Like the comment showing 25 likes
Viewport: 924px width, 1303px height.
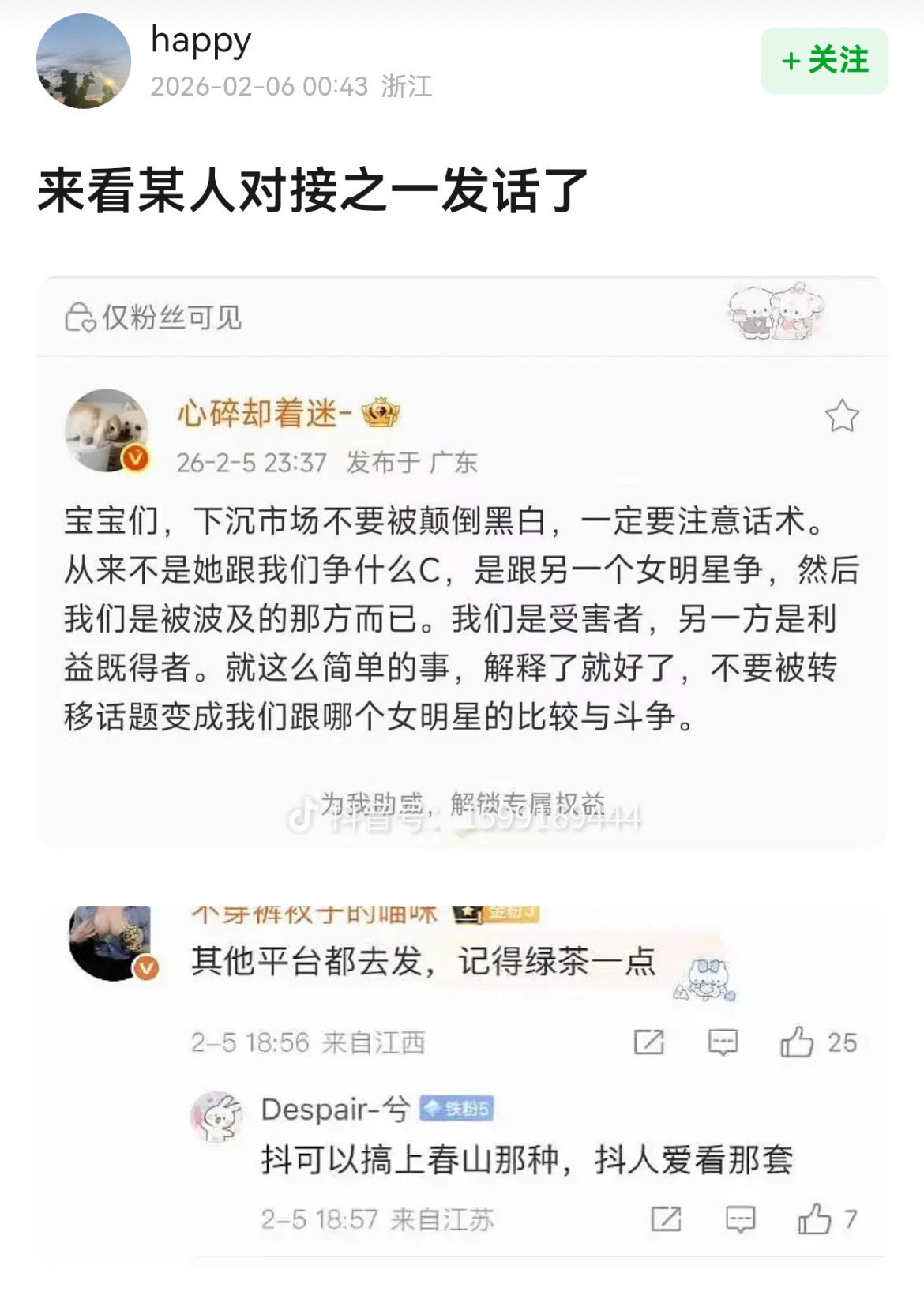[x=798, y=1044]
